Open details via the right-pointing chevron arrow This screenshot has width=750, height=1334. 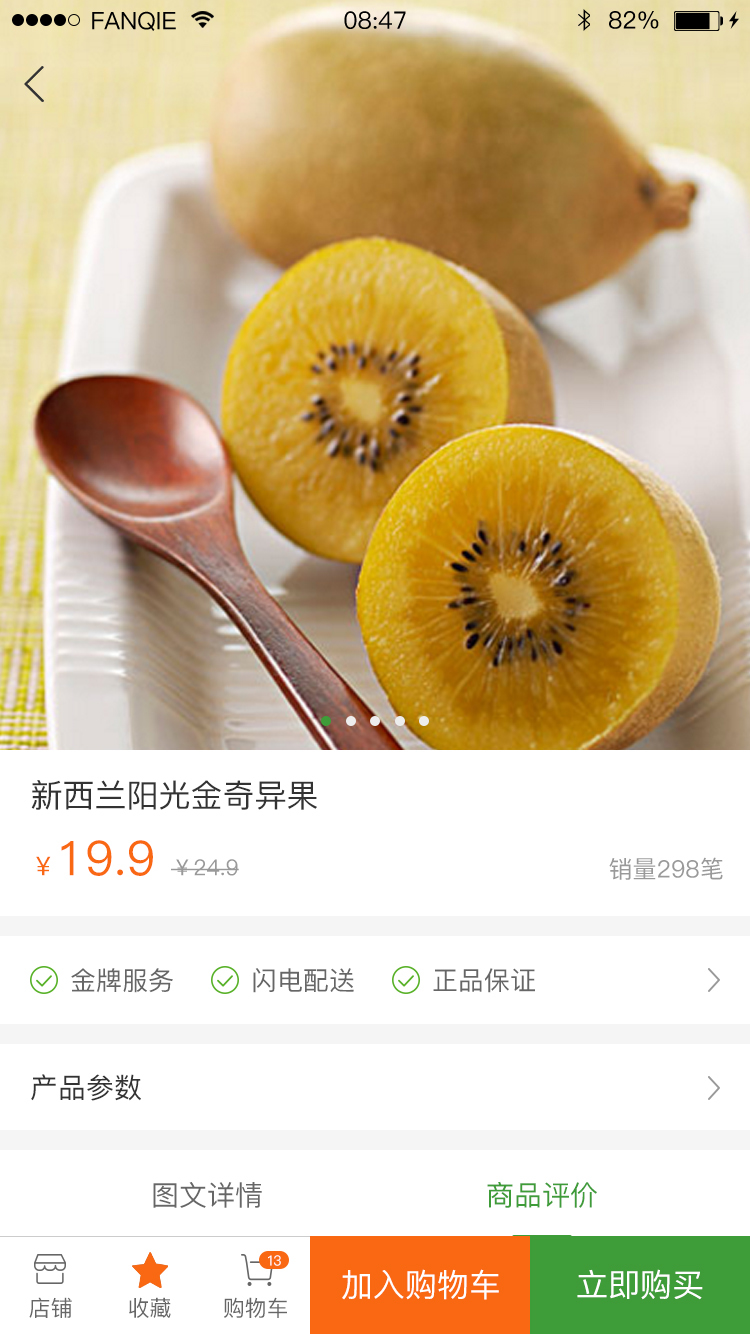click(712, 1088)
